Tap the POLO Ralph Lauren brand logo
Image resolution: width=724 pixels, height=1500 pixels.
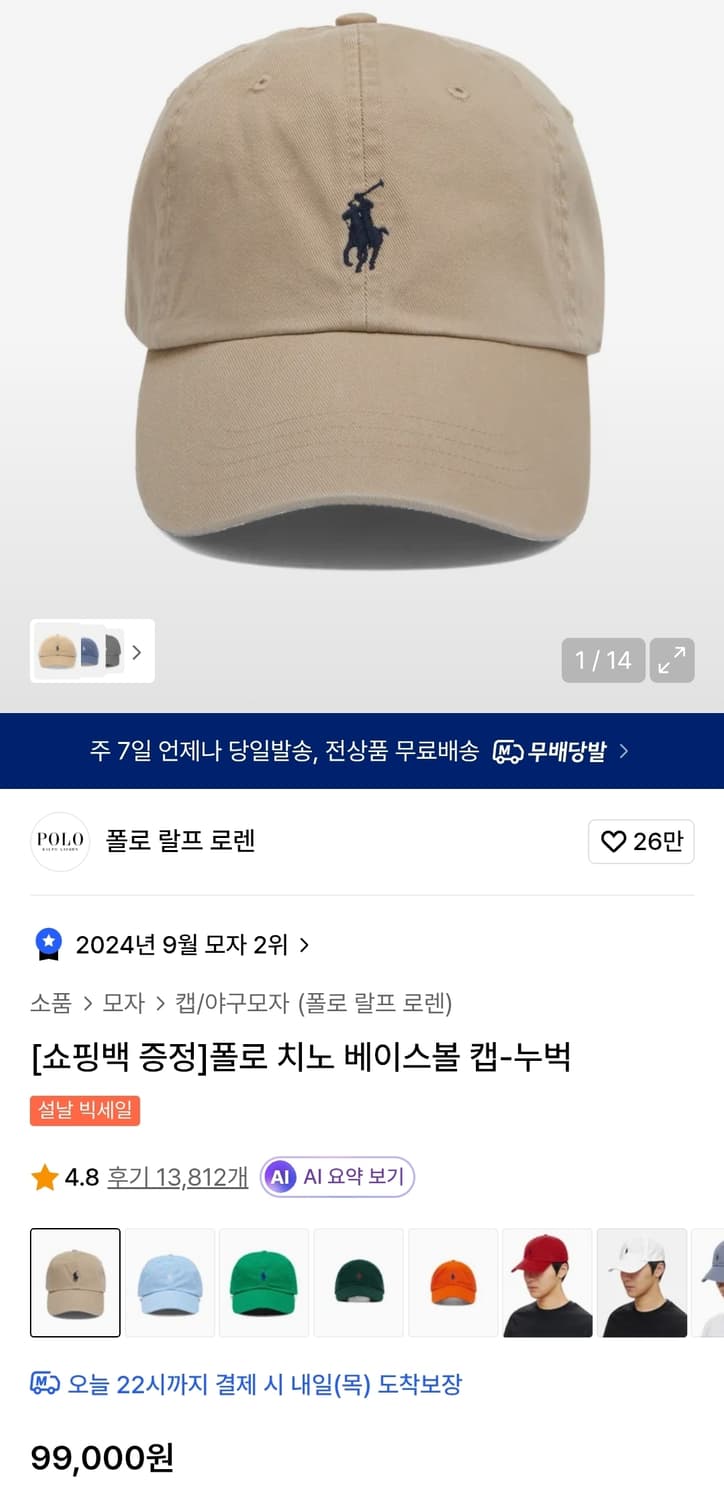click(x=60, y=842)
